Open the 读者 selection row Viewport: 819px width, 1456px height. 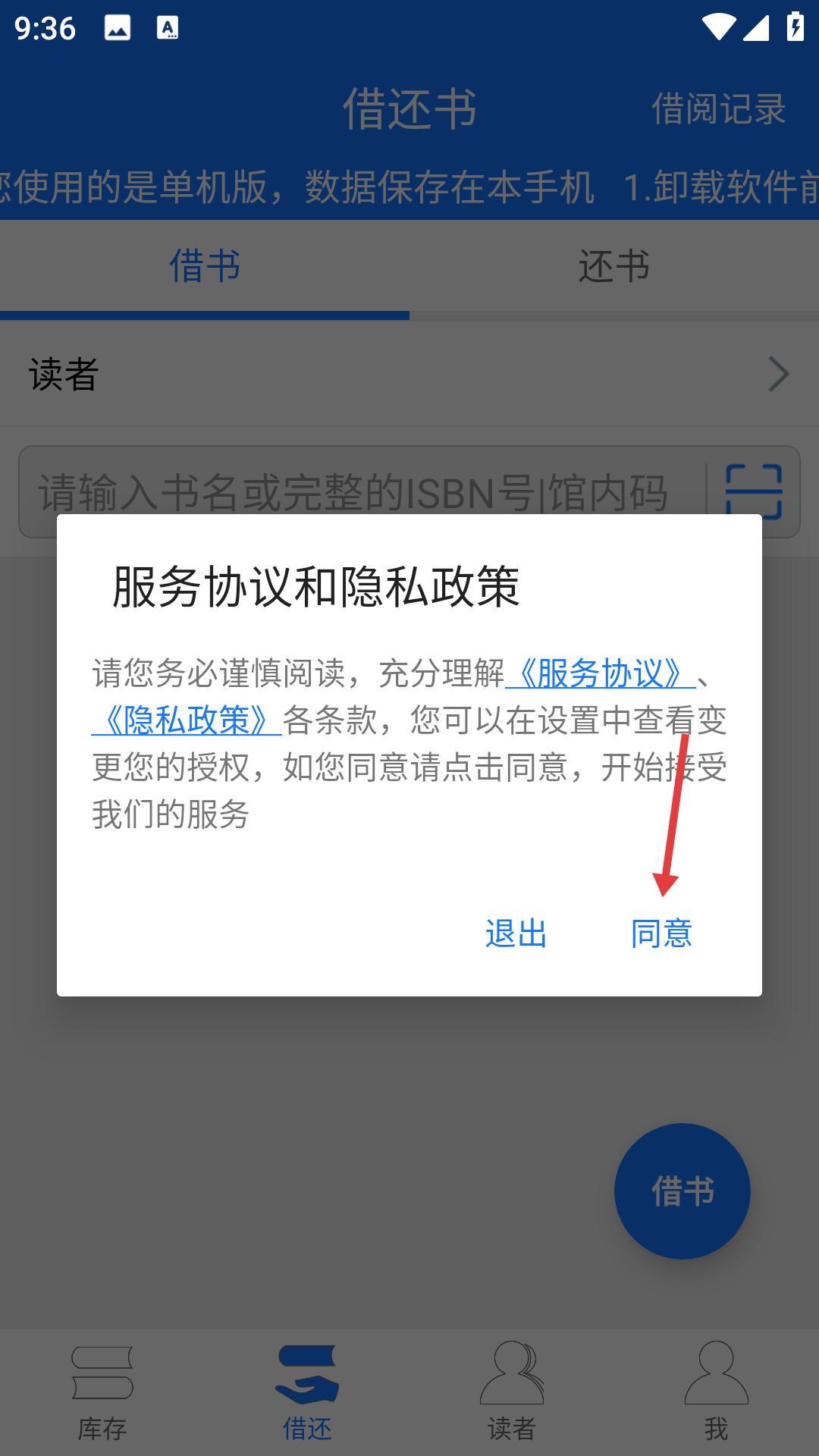point(409,375)
